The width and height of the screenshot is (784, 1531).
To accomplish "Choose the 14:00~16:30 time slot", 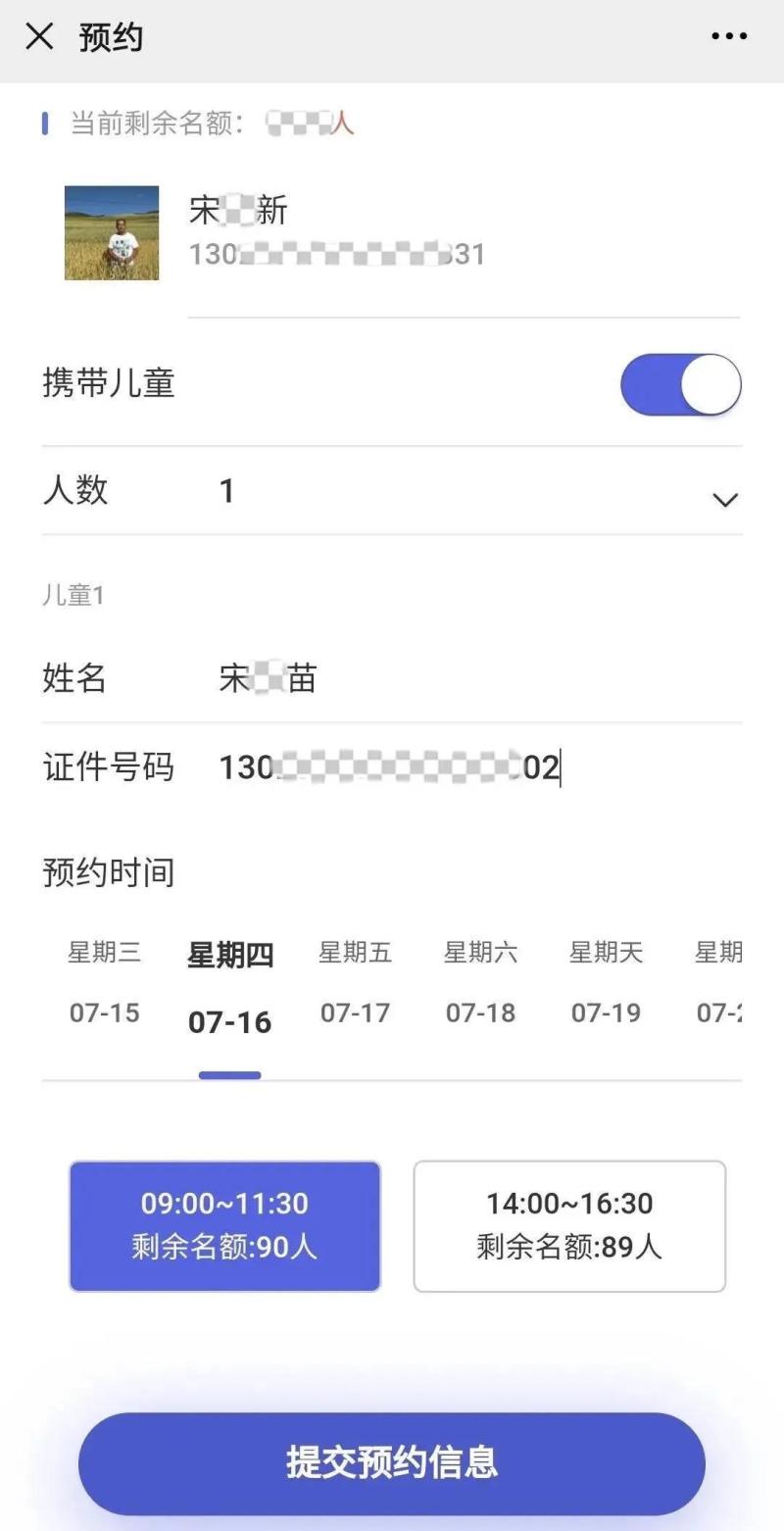I will tap(569, 1226).
